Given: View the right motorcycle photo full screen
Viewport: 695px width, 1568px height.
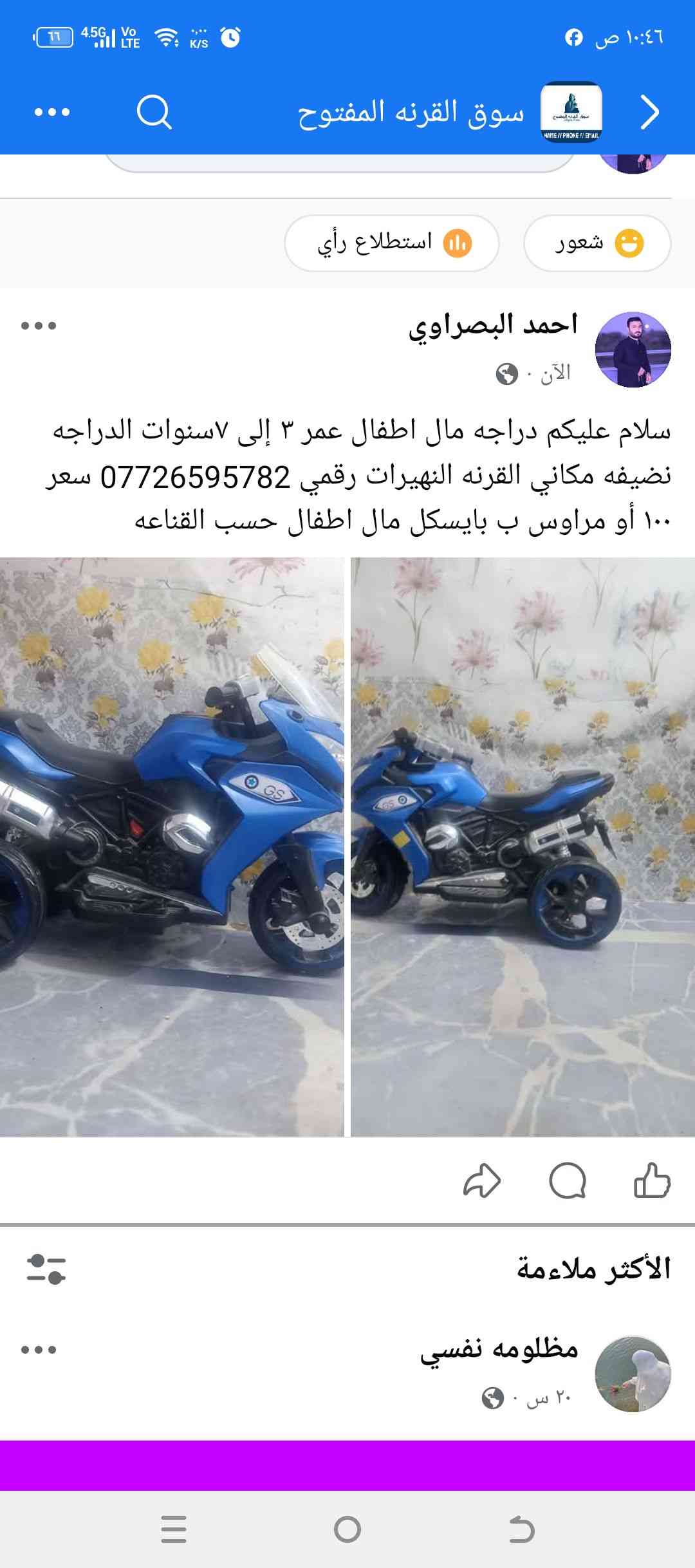Looking at the screenshot, I should point(523,846).
